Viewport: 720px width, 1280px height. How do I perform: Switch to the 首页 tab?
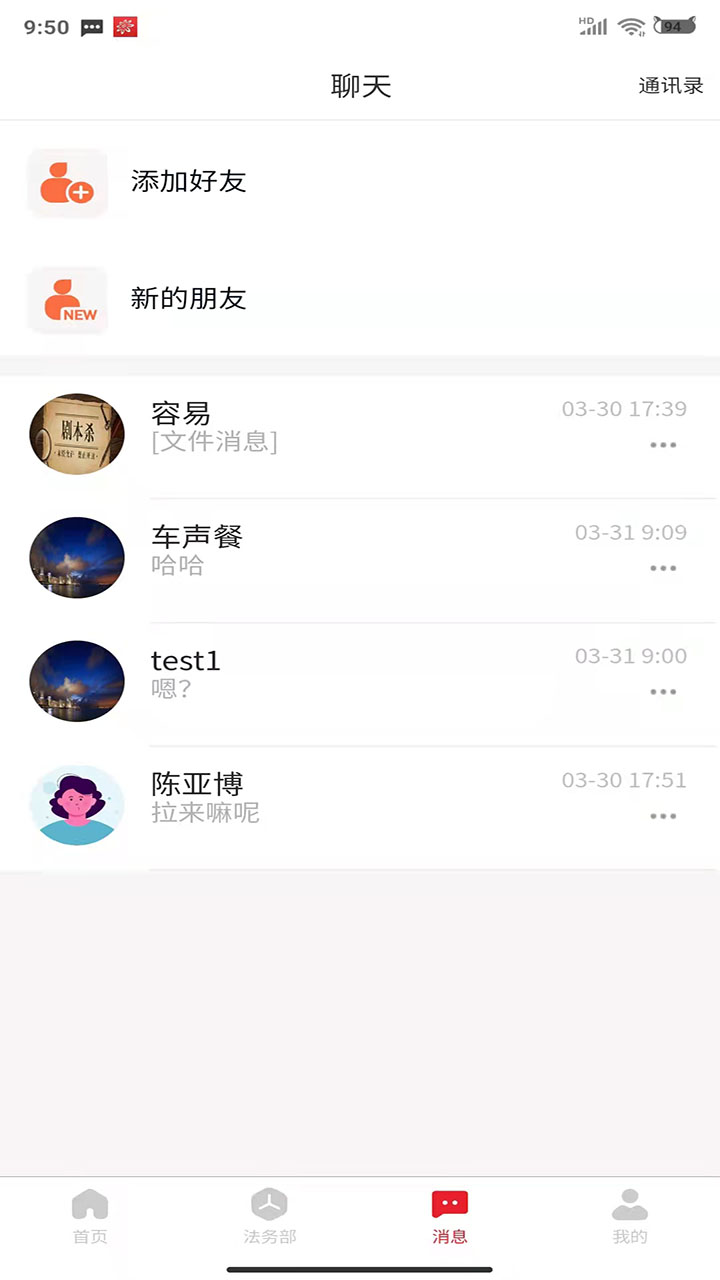(90, 1216)
